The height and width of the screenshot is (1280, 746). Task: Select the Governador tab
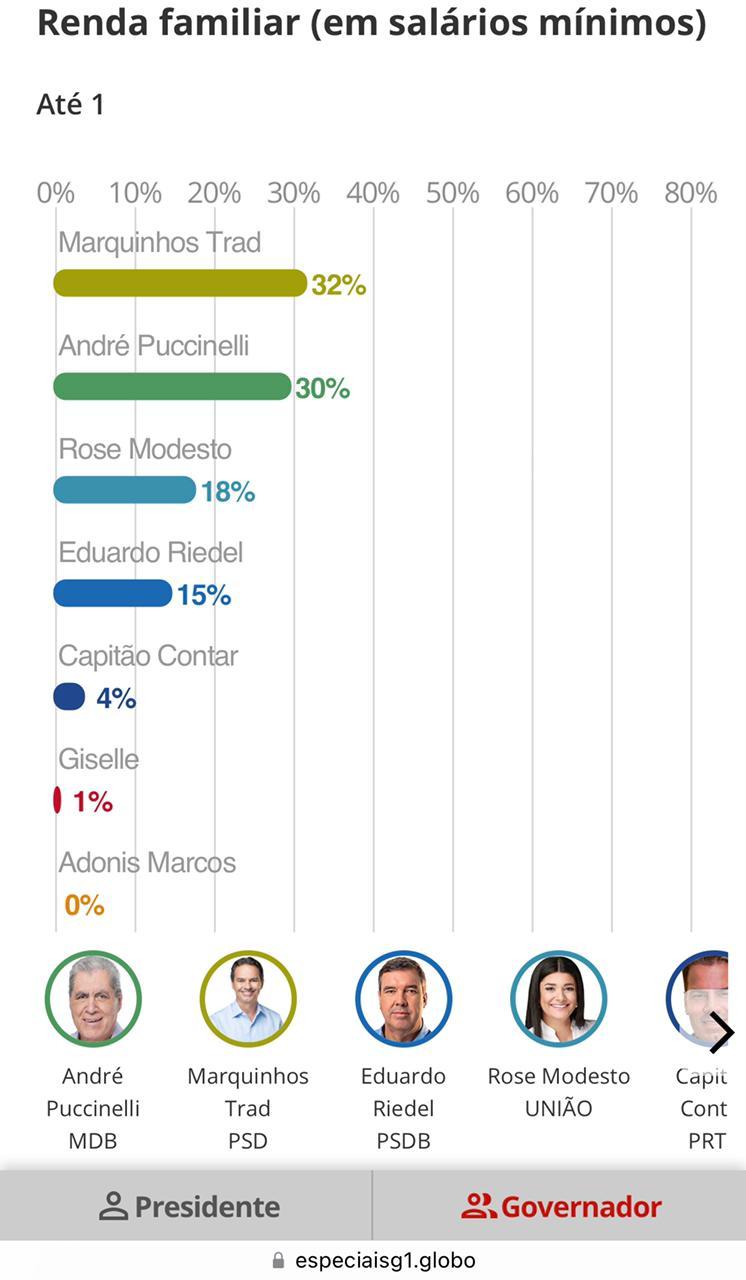point(560,1206)
